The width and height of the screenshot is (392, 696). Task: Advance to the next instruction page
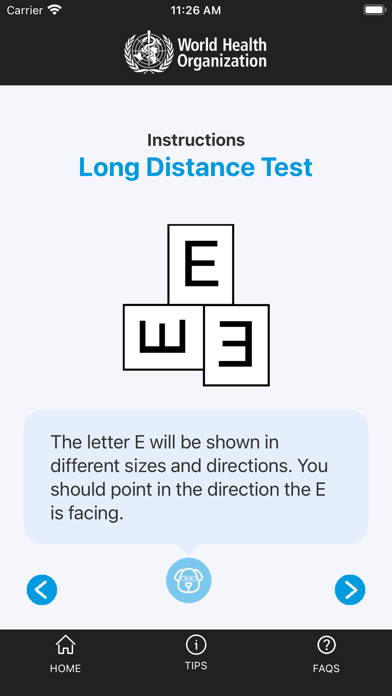point(350,590)
